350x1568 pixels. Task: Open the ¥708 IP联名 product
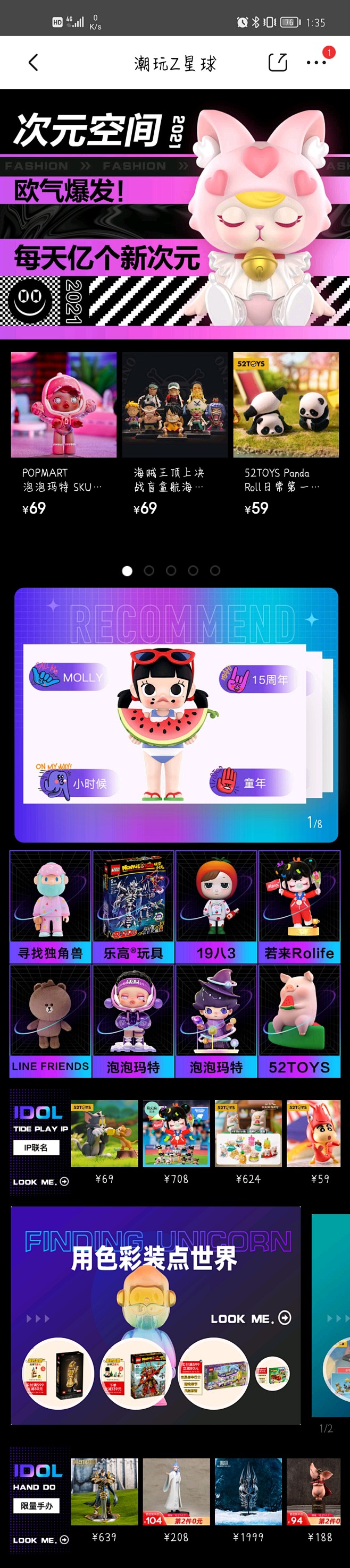pyautogui.click(x=176, y=1142)
